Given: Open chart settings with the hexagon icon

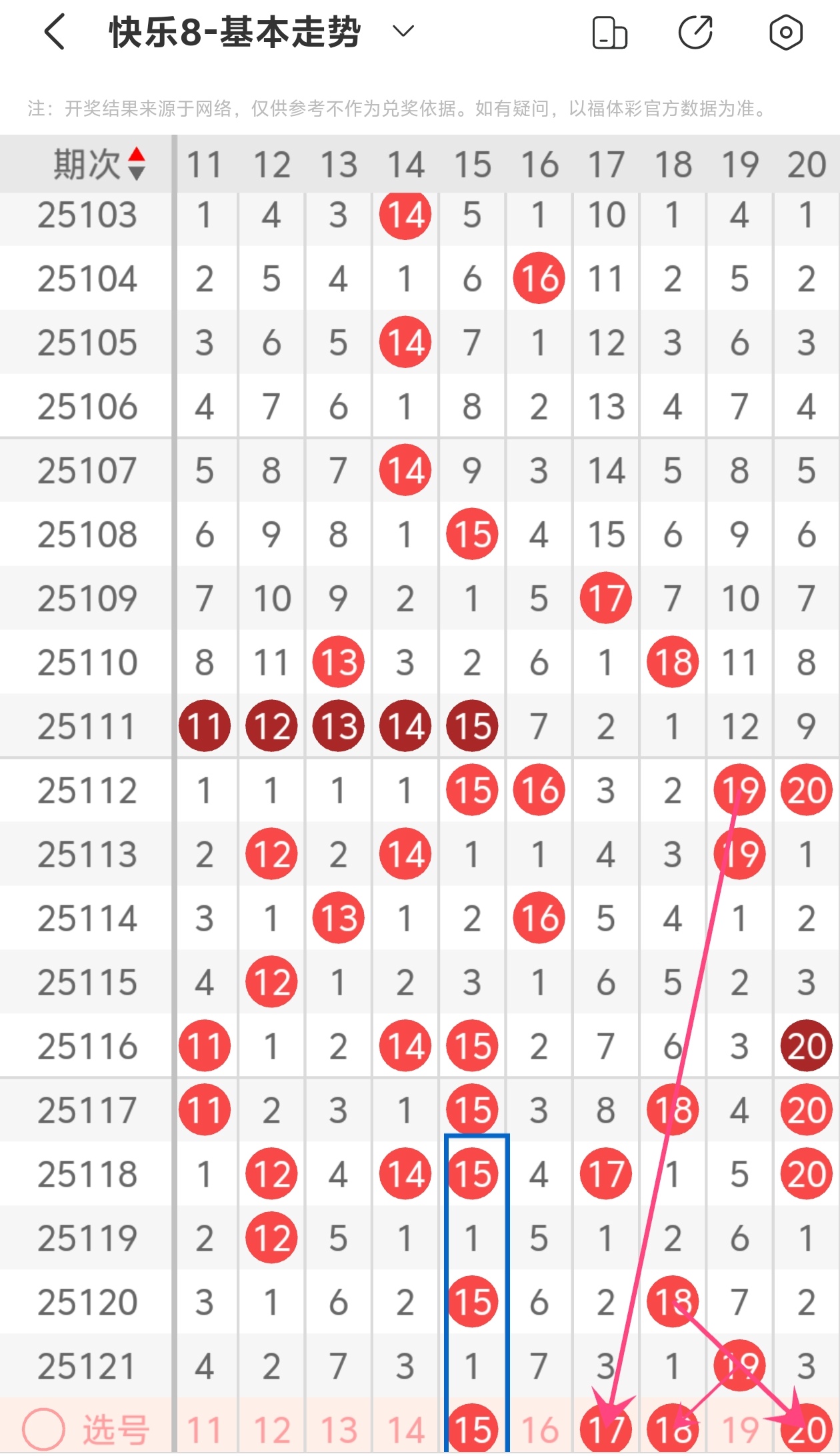Looking at the screenshot, I should pos(785,32).
